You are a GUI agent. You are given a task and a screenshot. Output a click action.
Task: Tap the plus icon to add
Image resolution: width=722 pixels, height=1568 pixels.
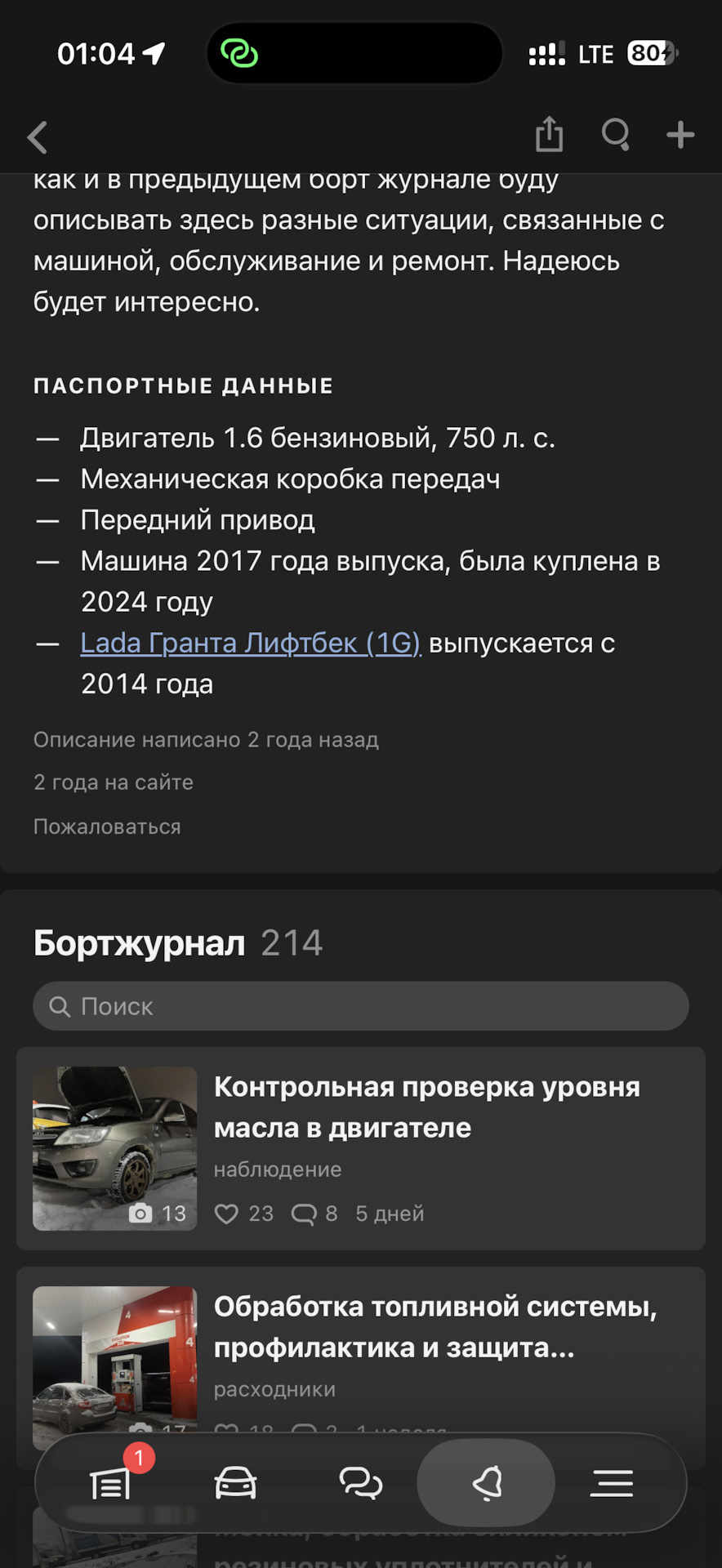click(680, 135)
